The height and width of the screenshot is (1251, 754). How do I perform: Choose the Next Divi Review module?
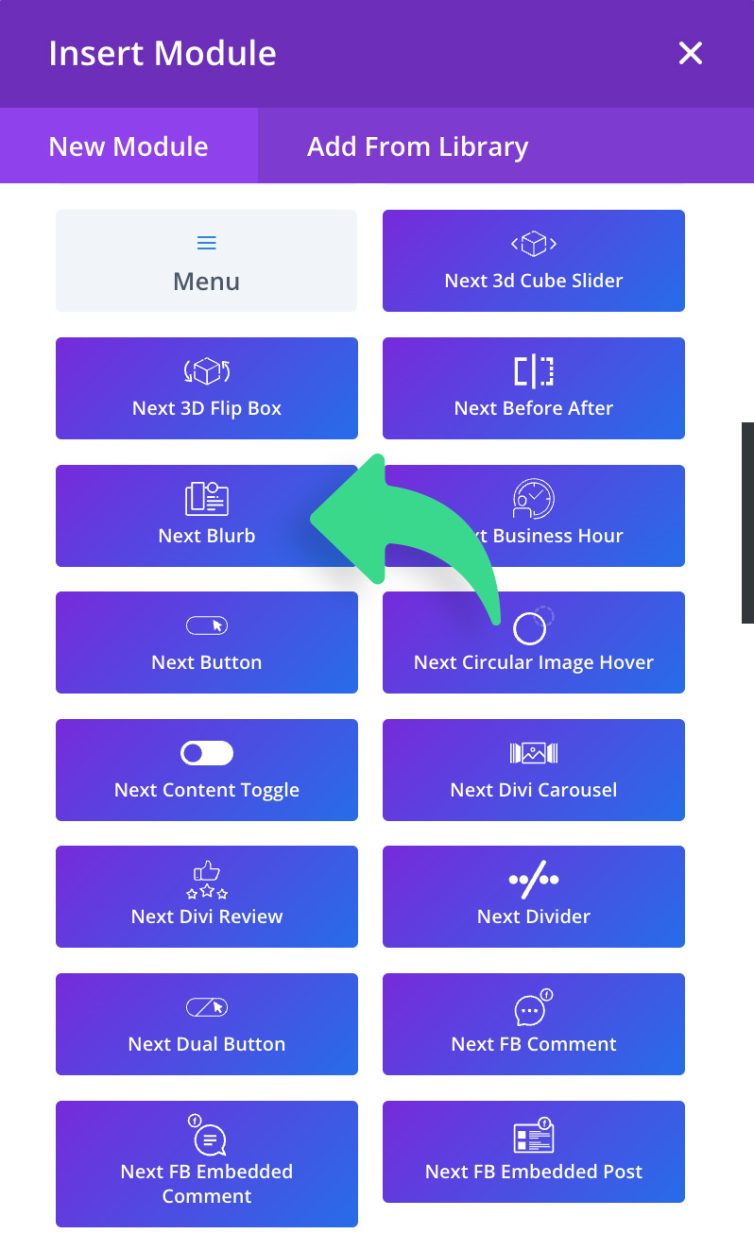click(206, 897)
